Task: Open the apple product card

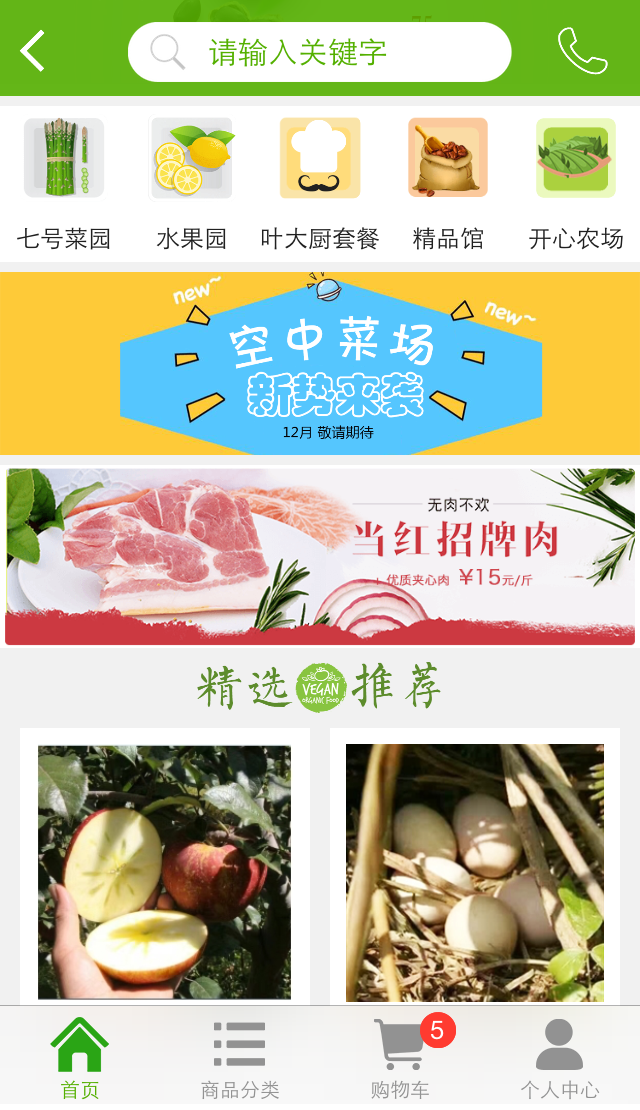Action: tap(164, 870)
